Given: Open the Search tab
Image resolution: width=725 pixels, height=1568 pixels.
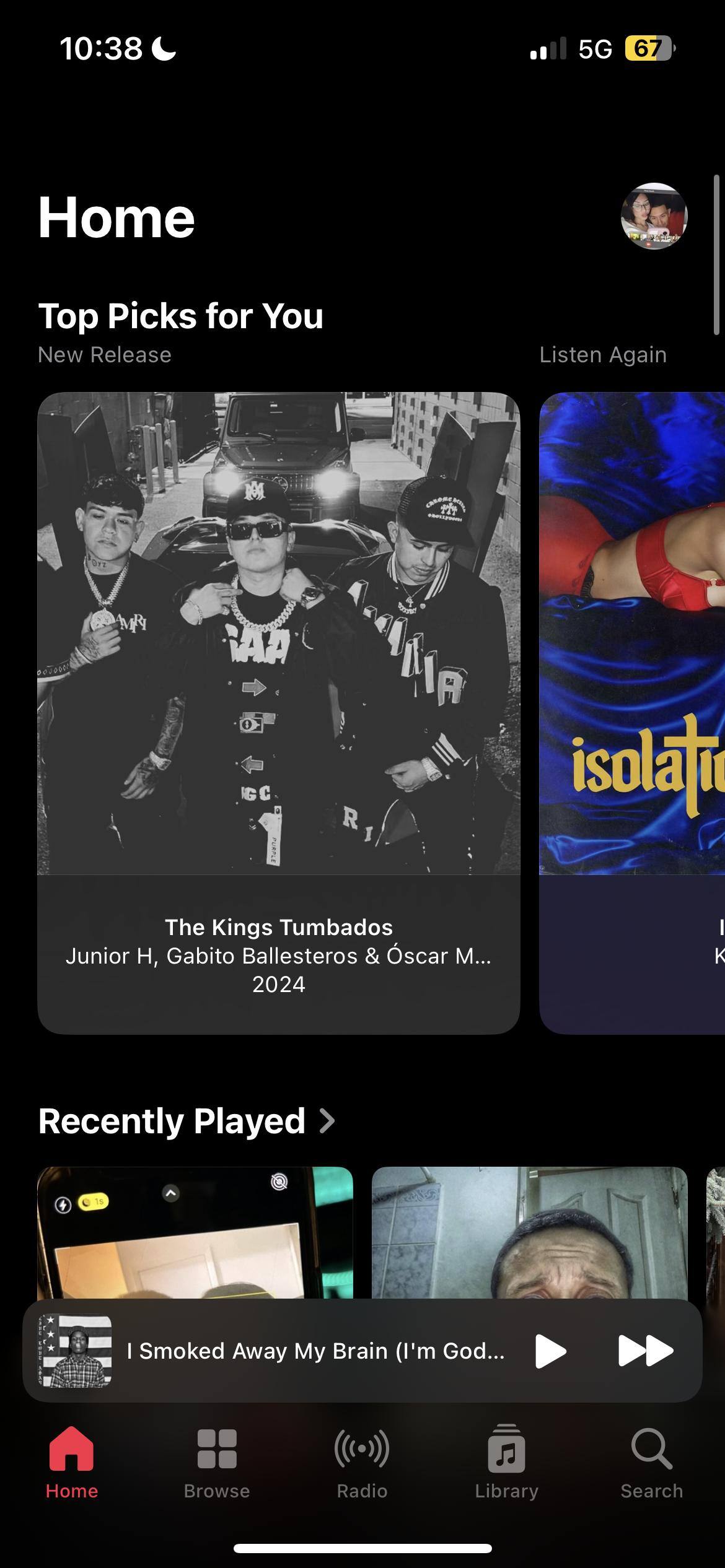Looking at the screenshot, I should pos(651,1463).
